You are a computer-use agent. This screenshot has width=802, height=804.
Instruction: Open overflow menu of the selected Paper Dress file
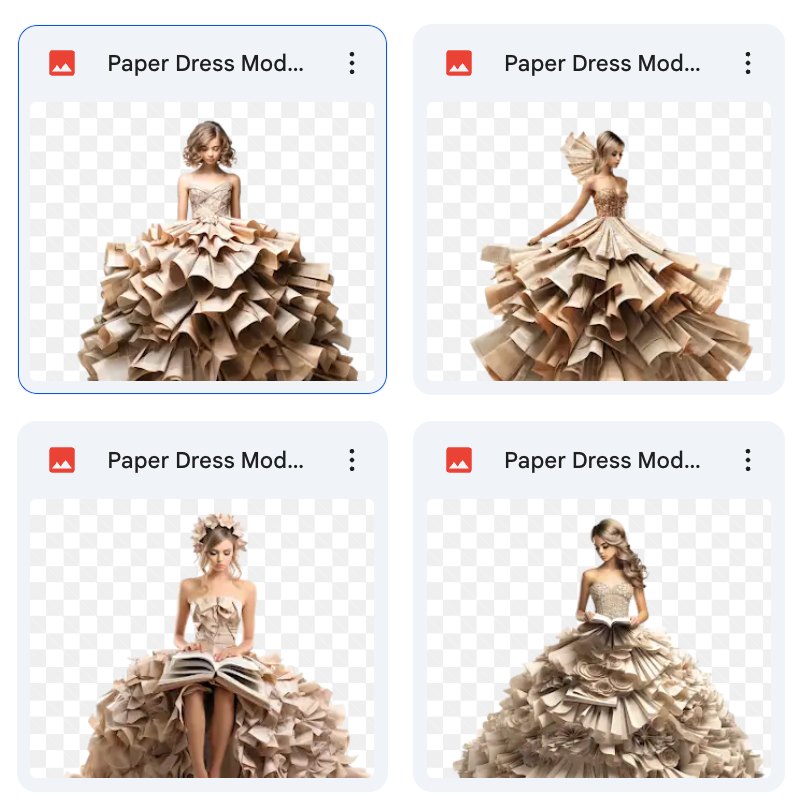[x=352, y=64]
